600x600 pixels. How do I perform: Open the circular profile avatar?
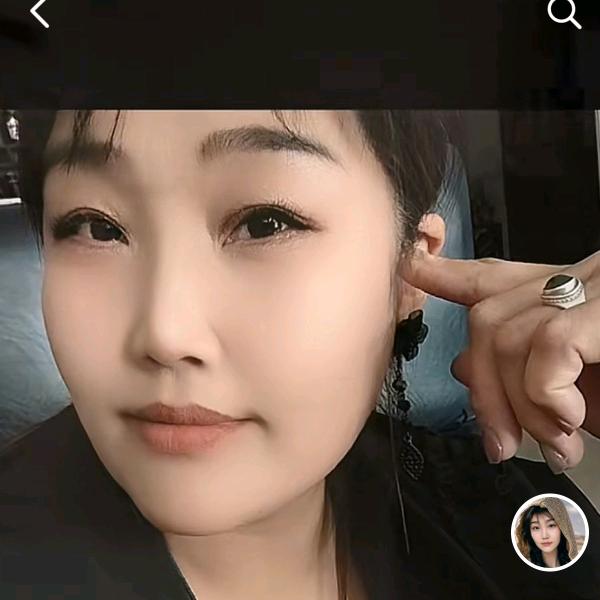(x=549, y=532)
